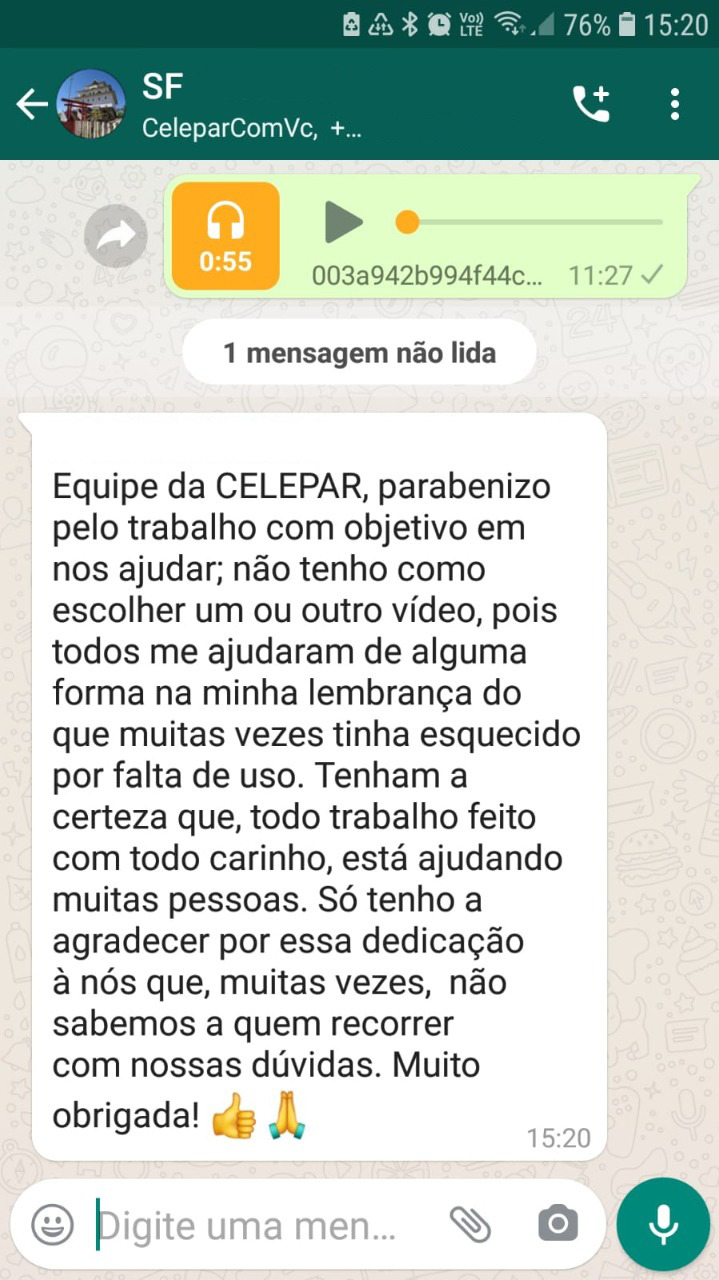Open the camera to send a photo
This screenshot has width=719, height=1280.
[x=557, y=1224]
